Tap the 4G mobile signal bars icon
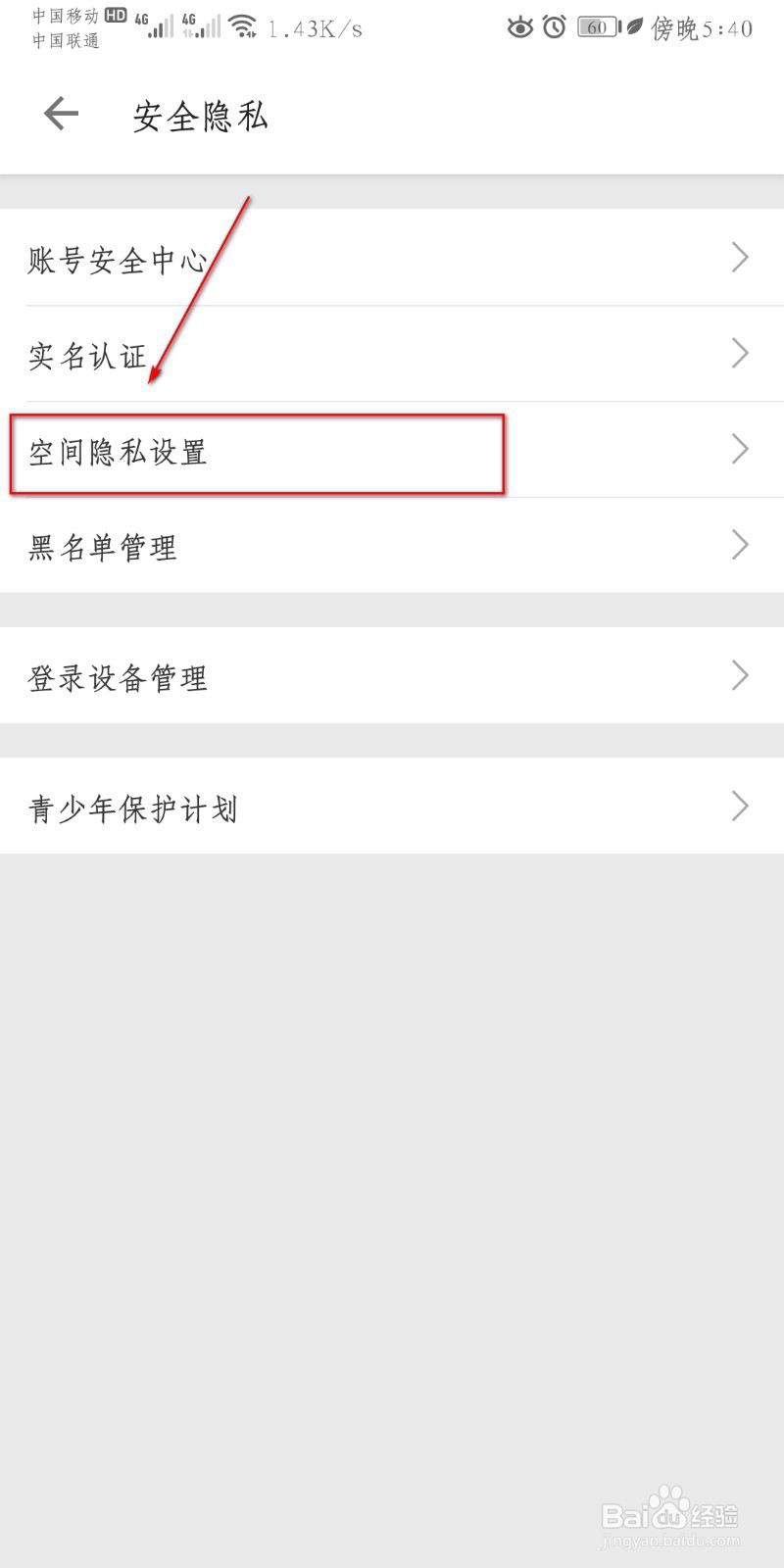Viewport: 784px width, 1568px height. click(x=157, y=24)
